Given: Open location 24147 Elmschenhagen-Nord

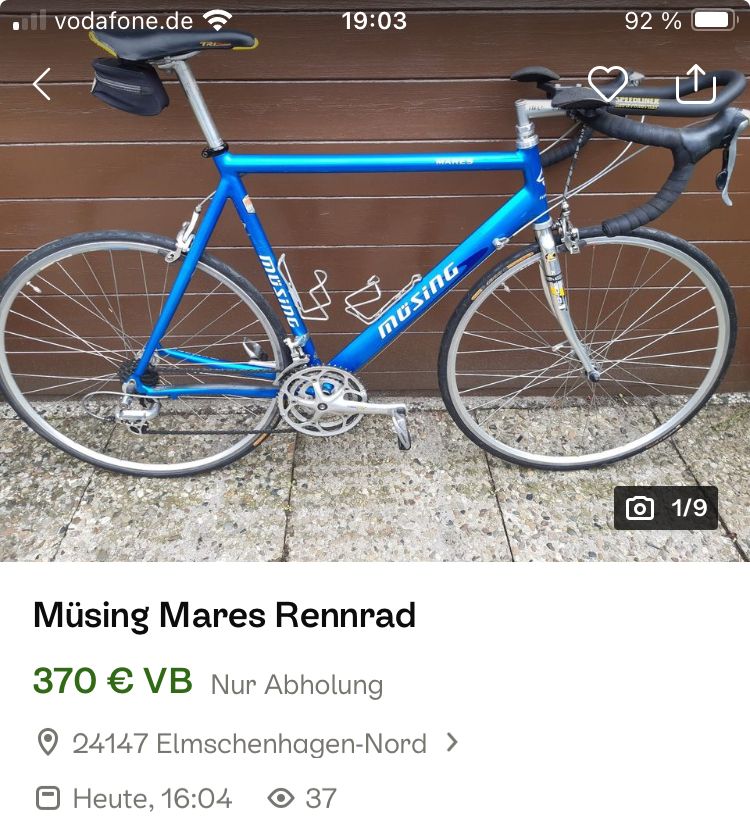Looking at the screenshot, I should pyautogui.click(x=249, y=743).
